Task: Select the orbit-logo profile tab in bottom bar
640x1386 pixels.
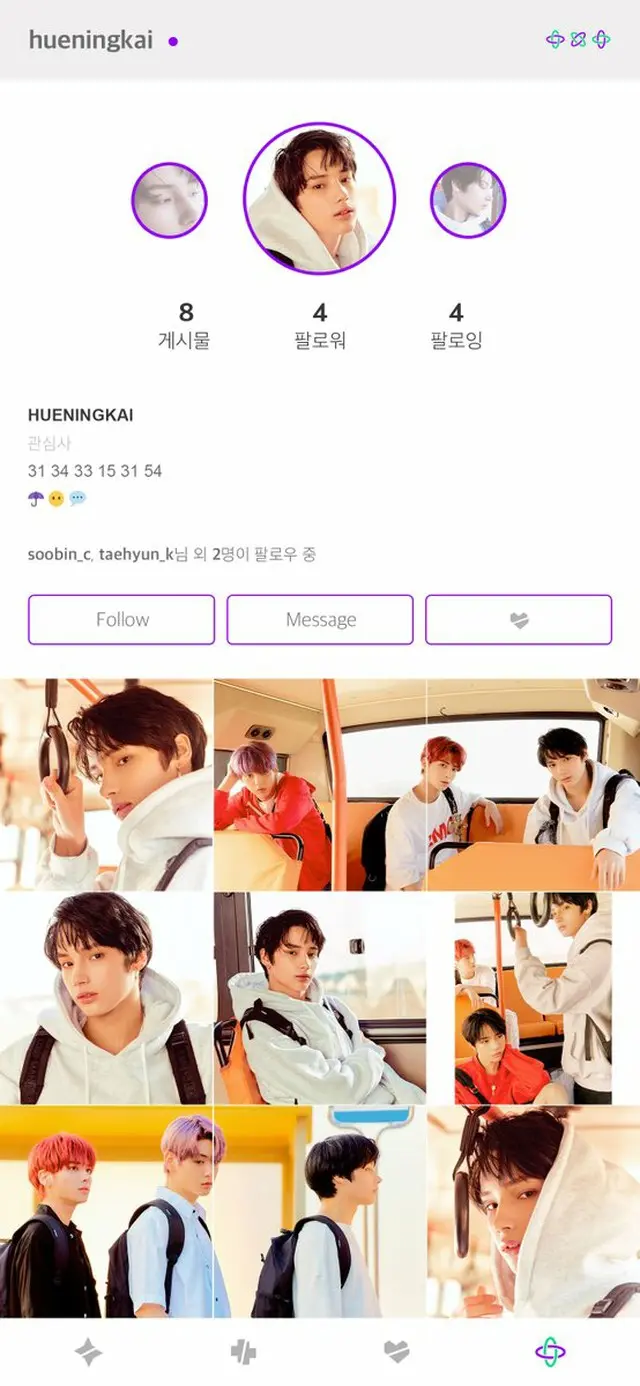Action: coord(550,1353)
